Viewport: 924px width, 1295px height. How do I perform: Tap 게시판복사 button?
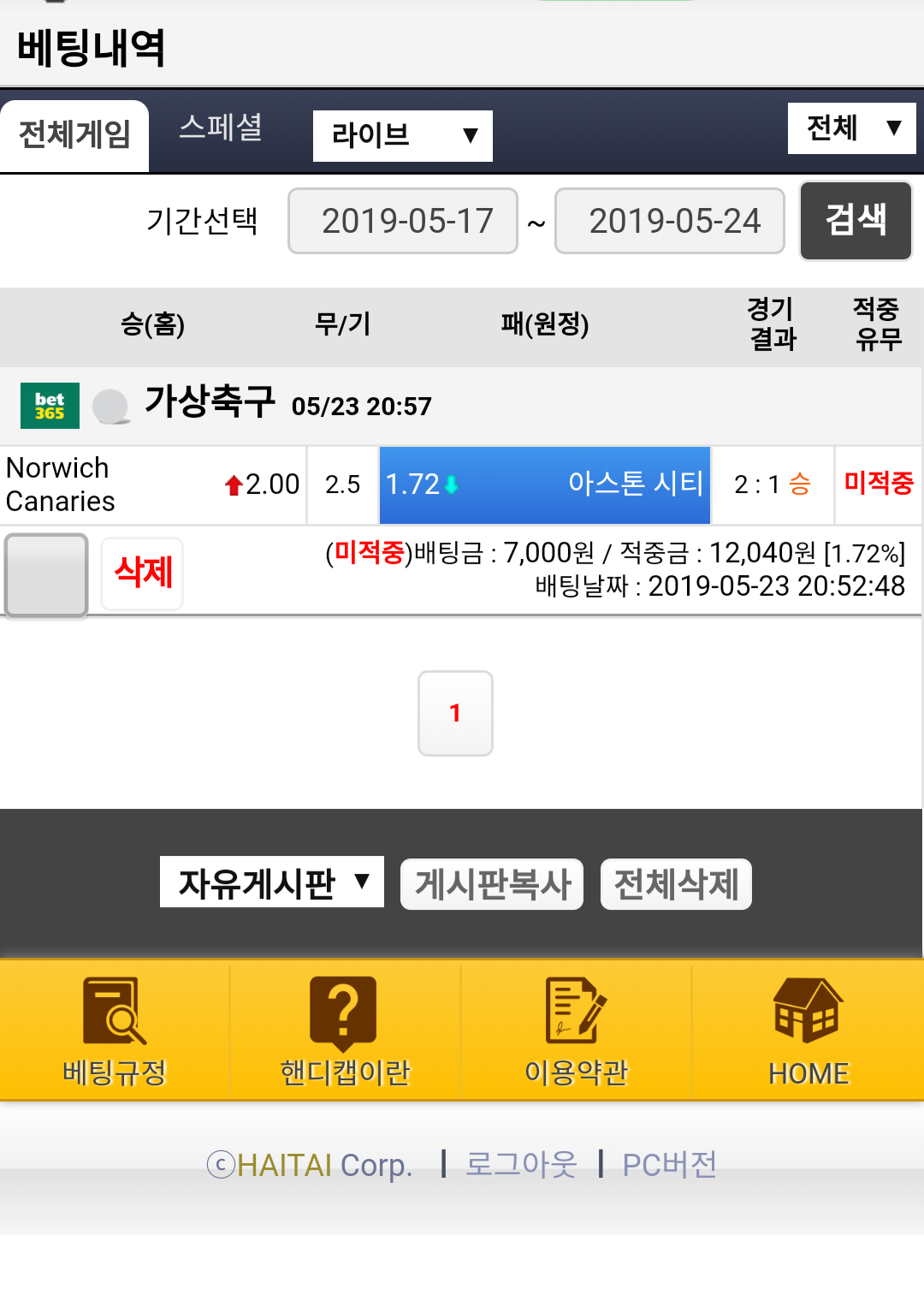pyautogui.click(x=492, y=884)
